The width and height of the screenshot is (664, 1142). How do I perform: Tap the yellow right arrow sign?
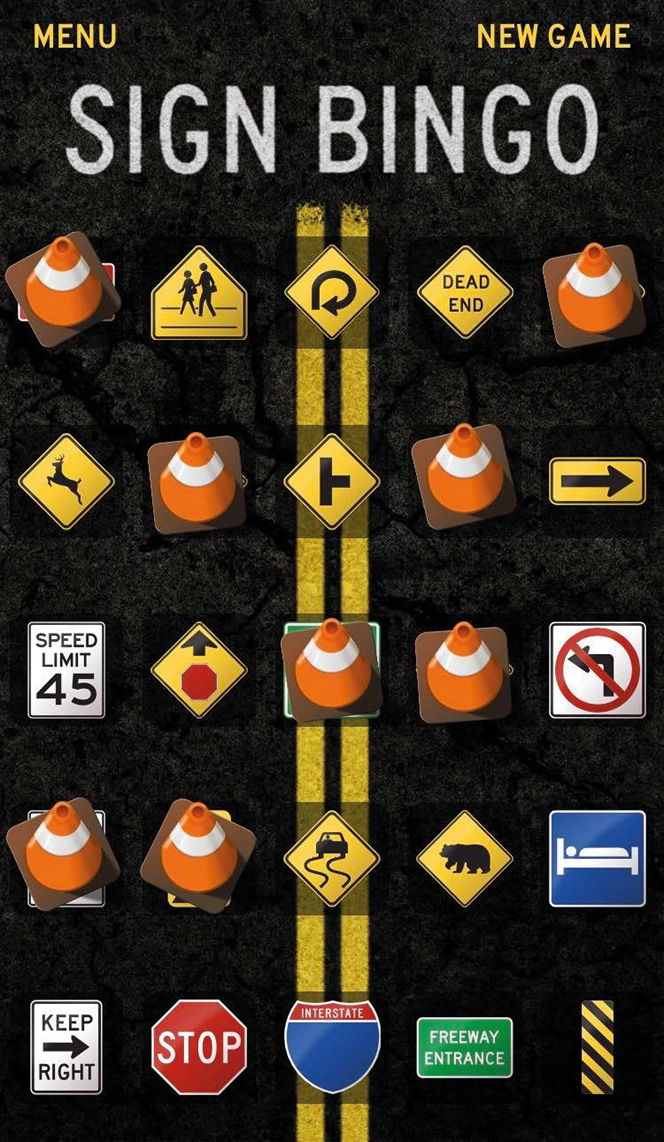point(597,481)
